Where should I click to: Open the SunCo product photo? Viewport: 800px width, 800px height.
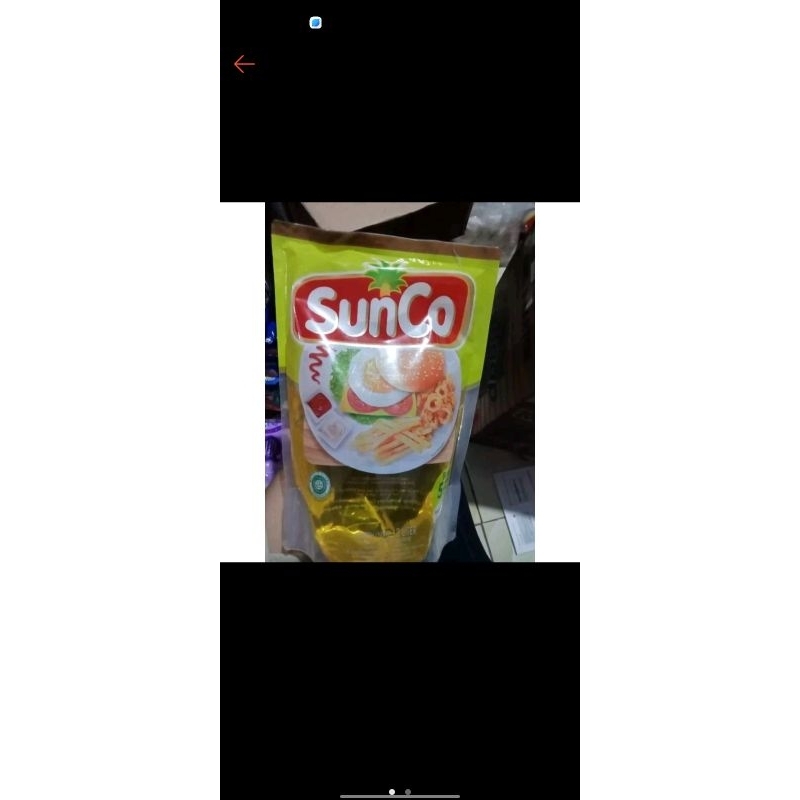(x=400, y=382)
